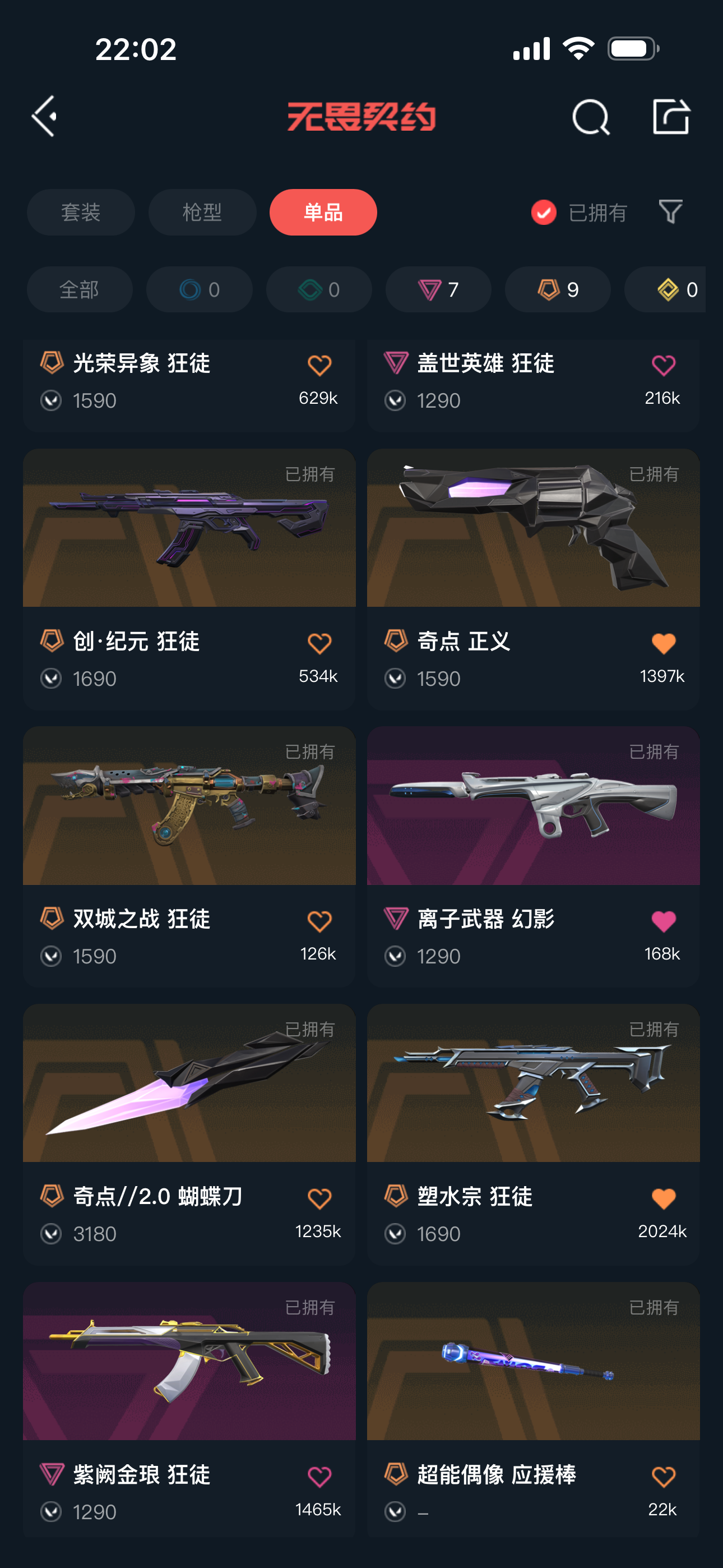Screen dimensions: 723x1568
Task: Unlike the 塑水宗 狂徒 skin
Action: click(x=664, y=1198)
